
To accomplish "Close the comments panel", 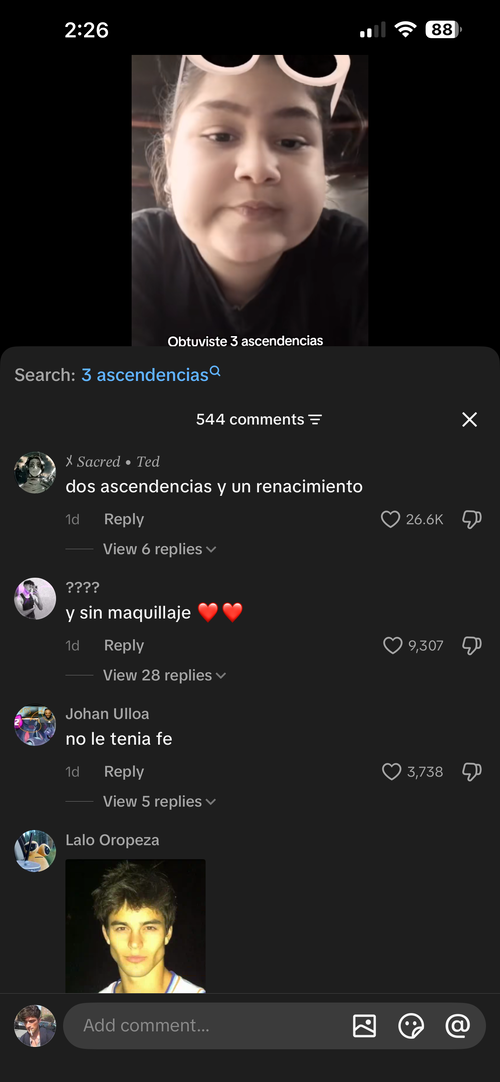I will (x=469, y=420).
